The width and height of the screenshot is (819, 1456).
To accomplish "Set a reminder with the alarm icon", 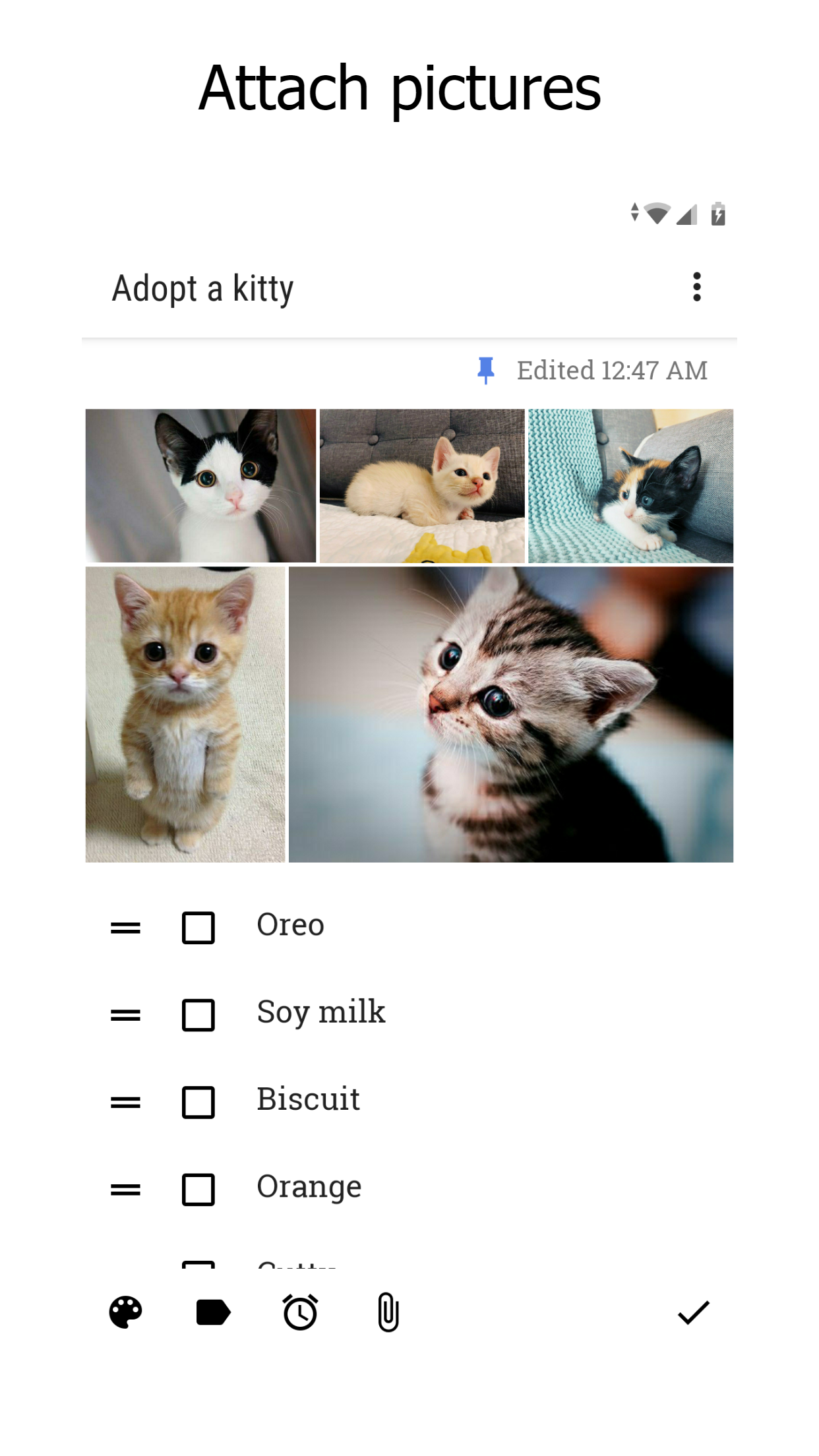I will coord(301,1312).
